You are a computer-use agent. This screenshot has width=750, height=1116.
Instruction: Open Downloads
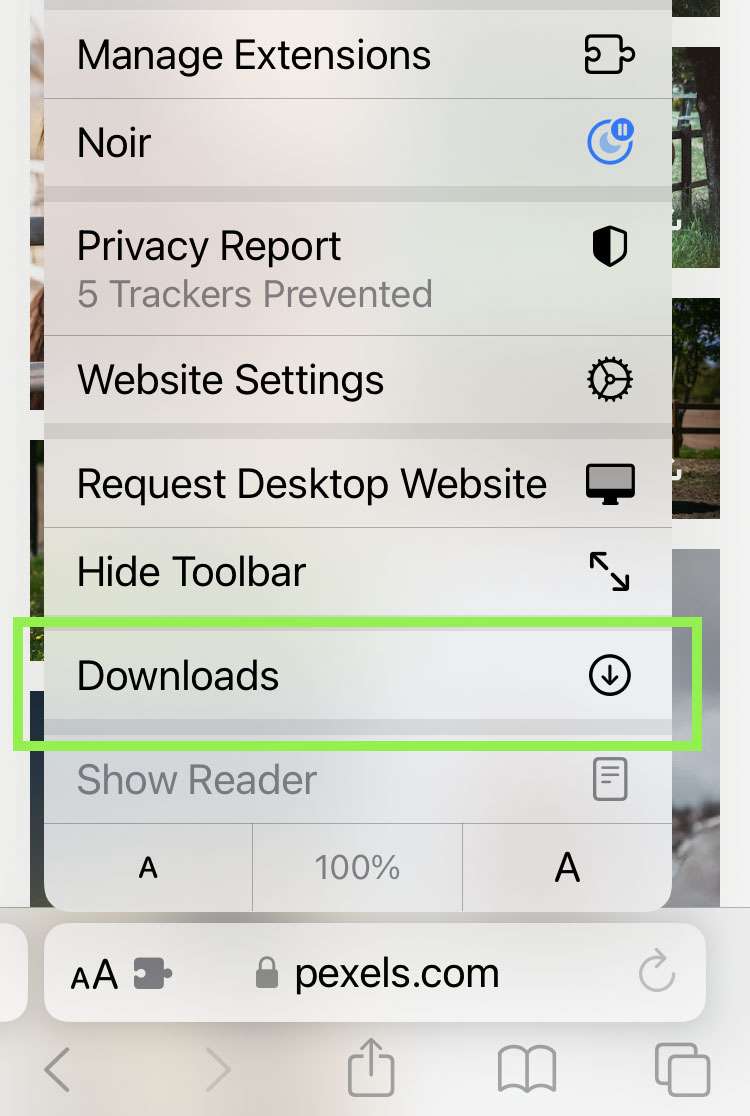point(356,676)
